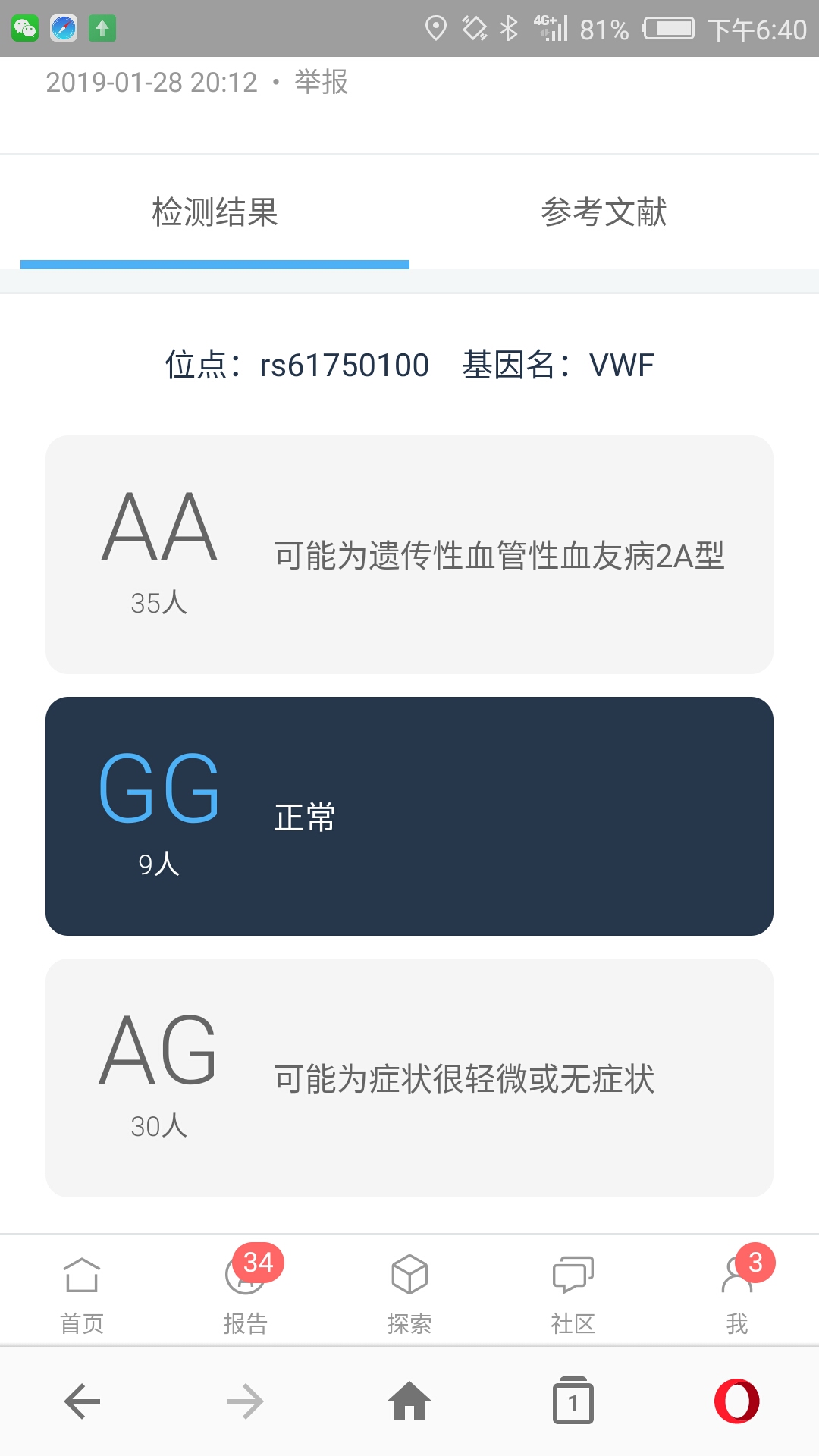Open the browser tabs switcher
This screenshot has width=819, height=1456.
[x=573, y=1400]
